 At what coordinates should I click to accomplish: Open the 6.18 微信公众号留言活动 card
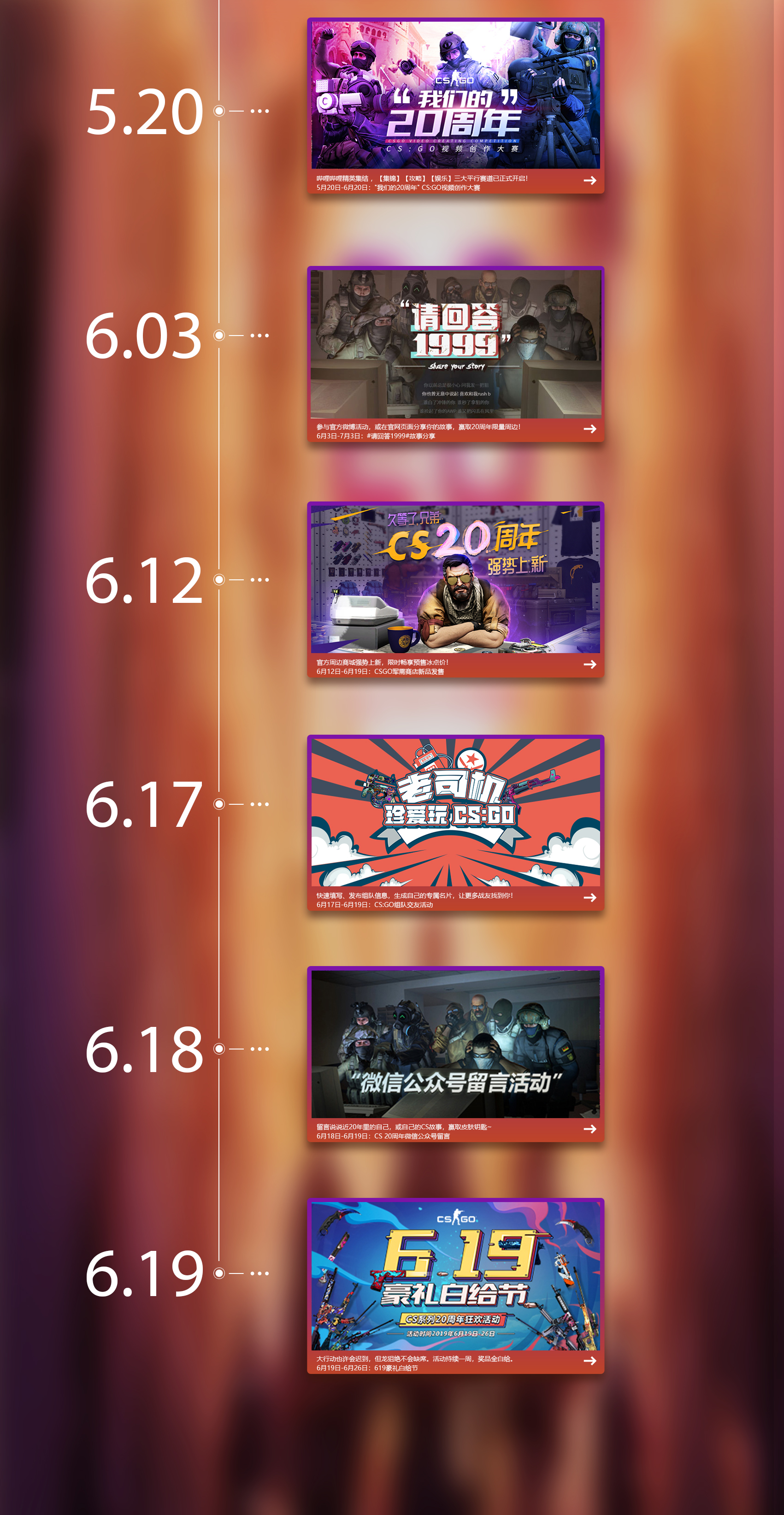tap(455, 1054)
